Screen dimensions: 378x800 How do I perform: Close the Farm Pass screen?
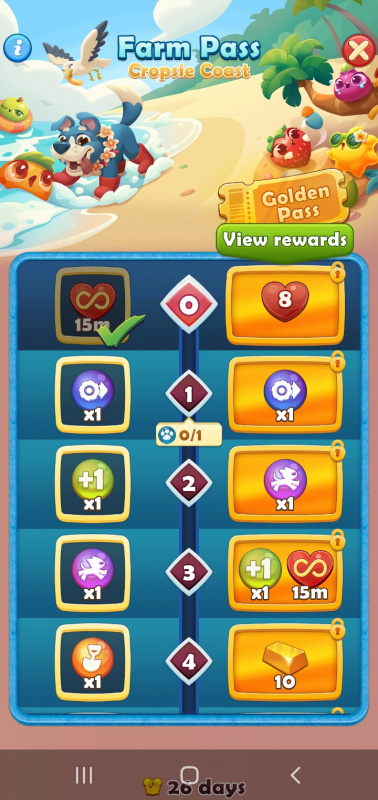(x=359, y=50)
